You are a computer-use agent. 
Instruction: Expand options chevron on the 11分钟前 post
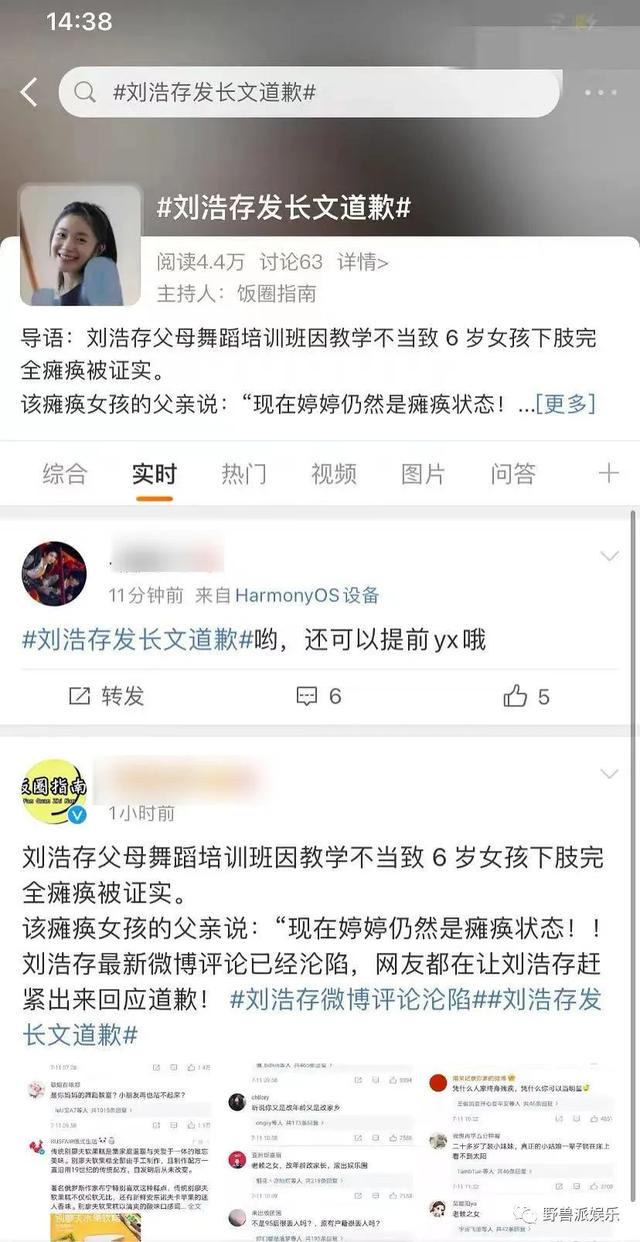608,556
